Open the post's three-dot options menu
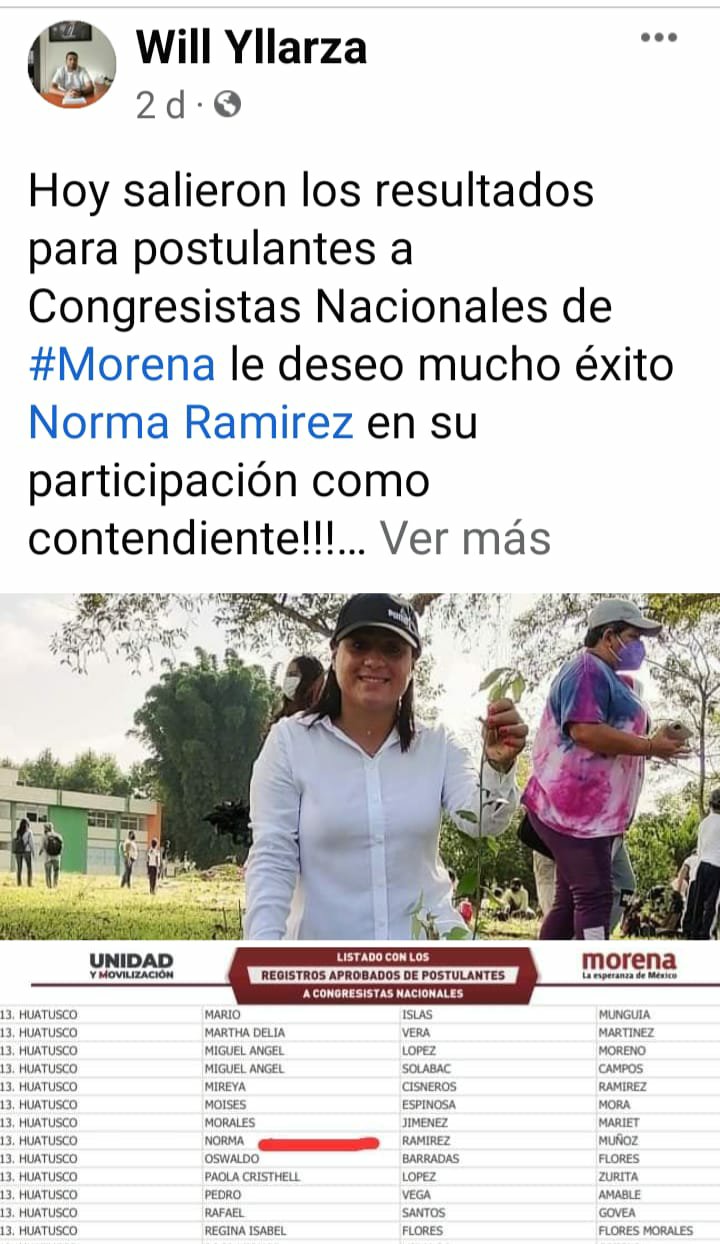This screenshot has width=720, height=1244. coord(658,38)
